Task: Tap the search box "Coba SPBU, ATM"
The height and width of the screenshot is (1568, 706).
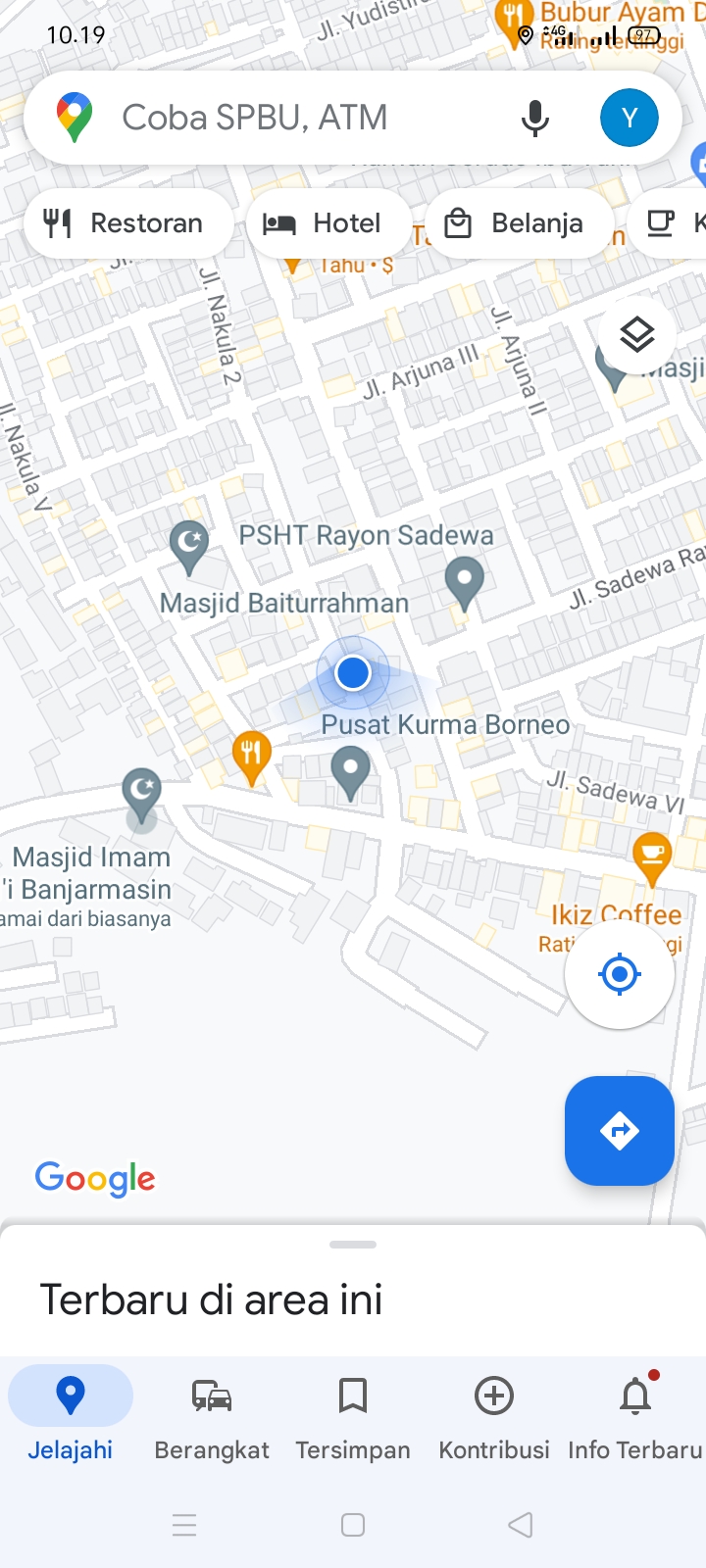Action: click(294, 118)
